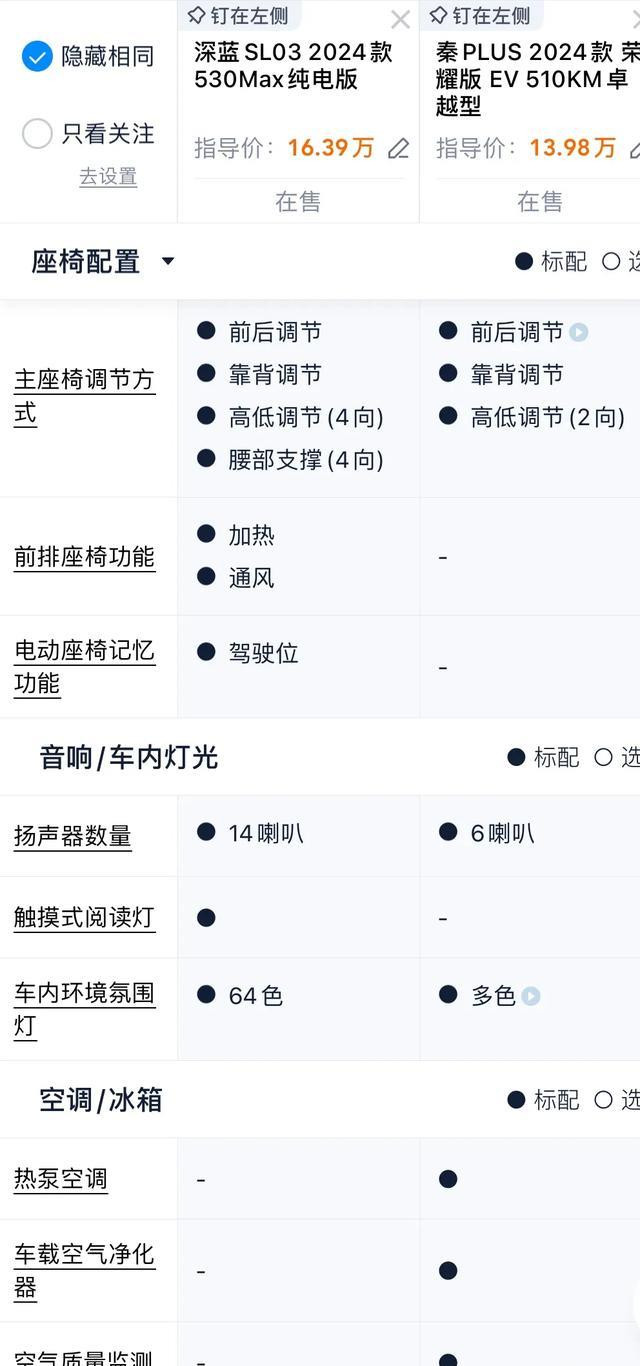
Task: Edit the 16.39万 price with pencil icon
Action: [x=398, y=149]
